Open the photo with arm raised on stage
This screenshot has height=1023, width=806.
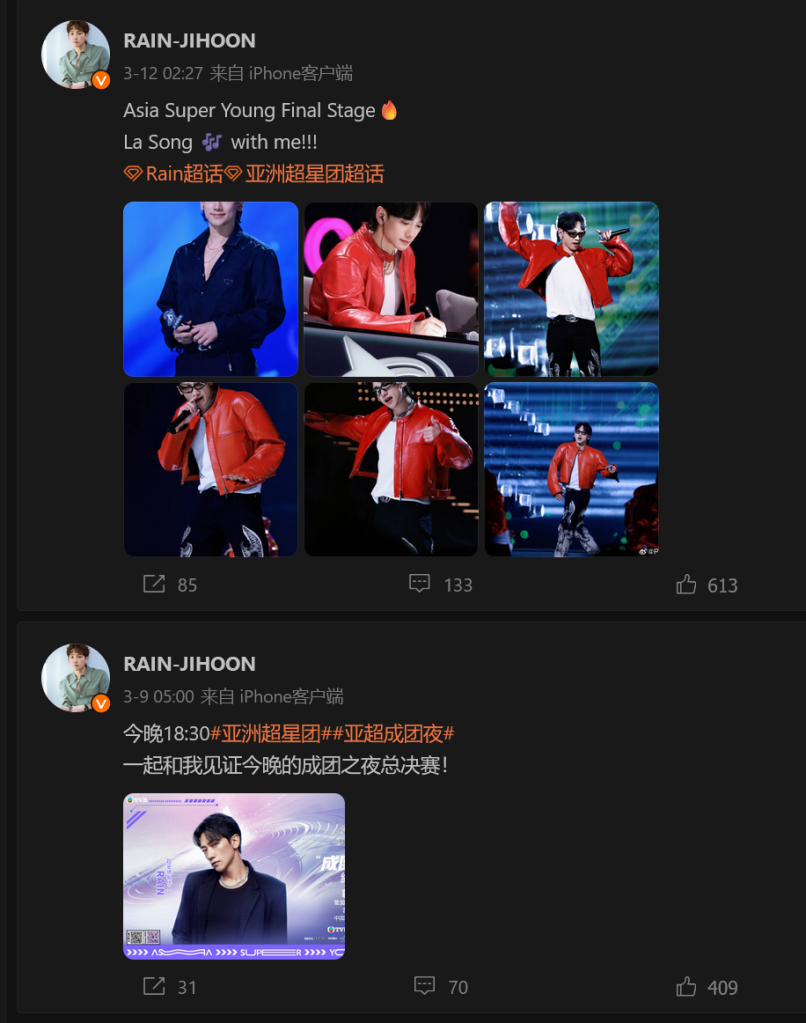pos(571,289)
